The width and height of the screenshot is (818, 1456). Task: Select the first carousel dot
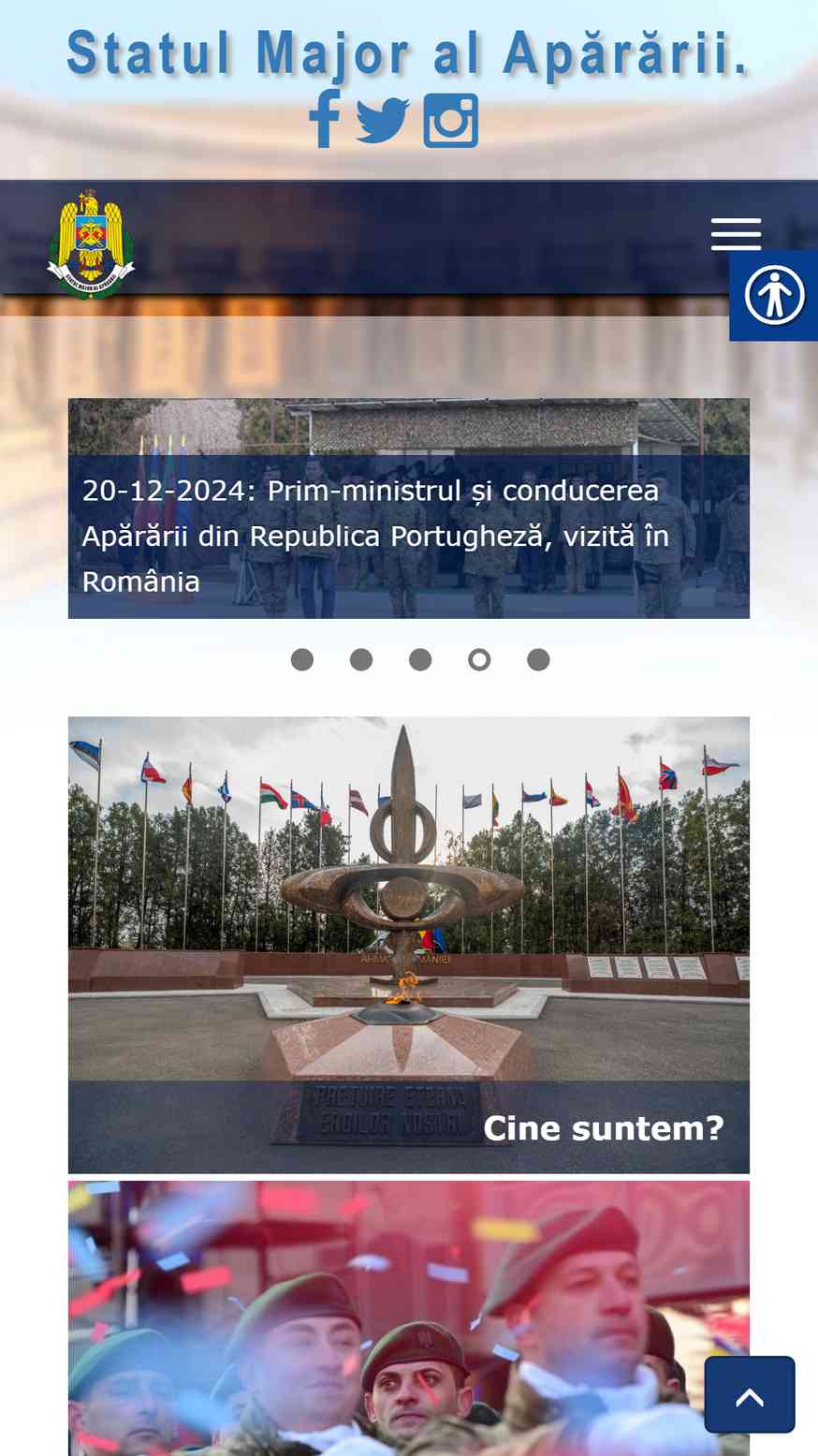(x=302, y=660)
